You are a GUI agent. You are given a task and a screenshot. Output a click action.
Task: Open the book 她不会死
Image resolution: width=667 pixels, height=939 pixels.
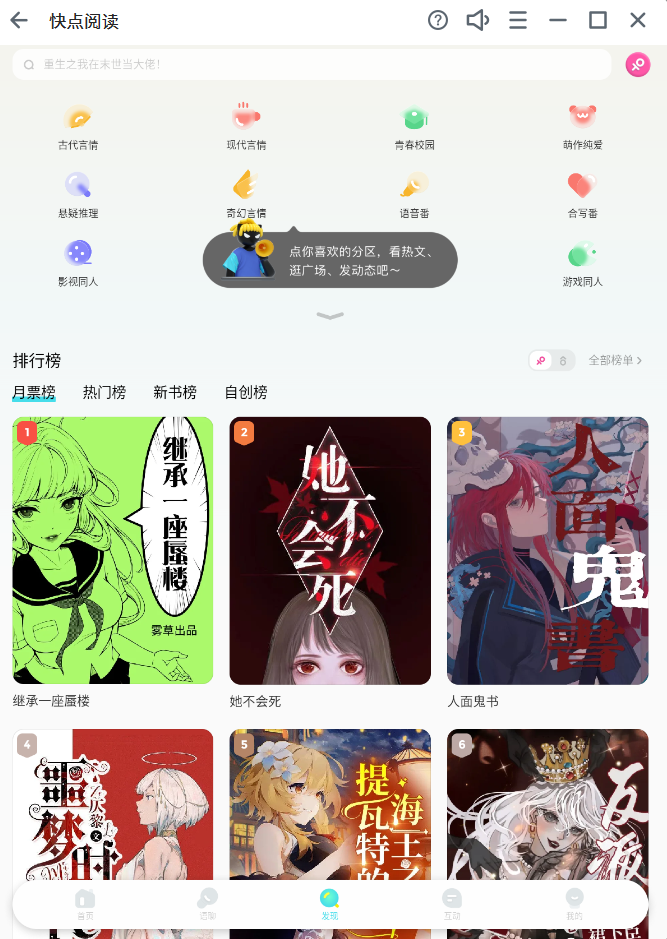click(330, 550)
